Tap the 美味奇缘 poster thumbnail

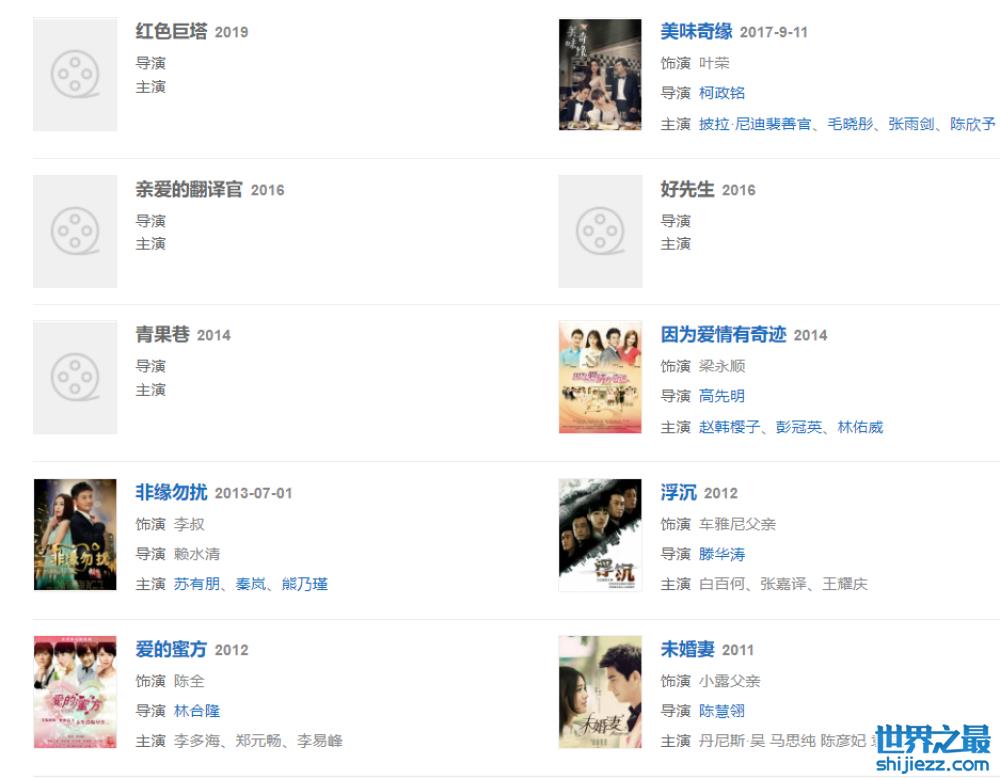point(599,75)
